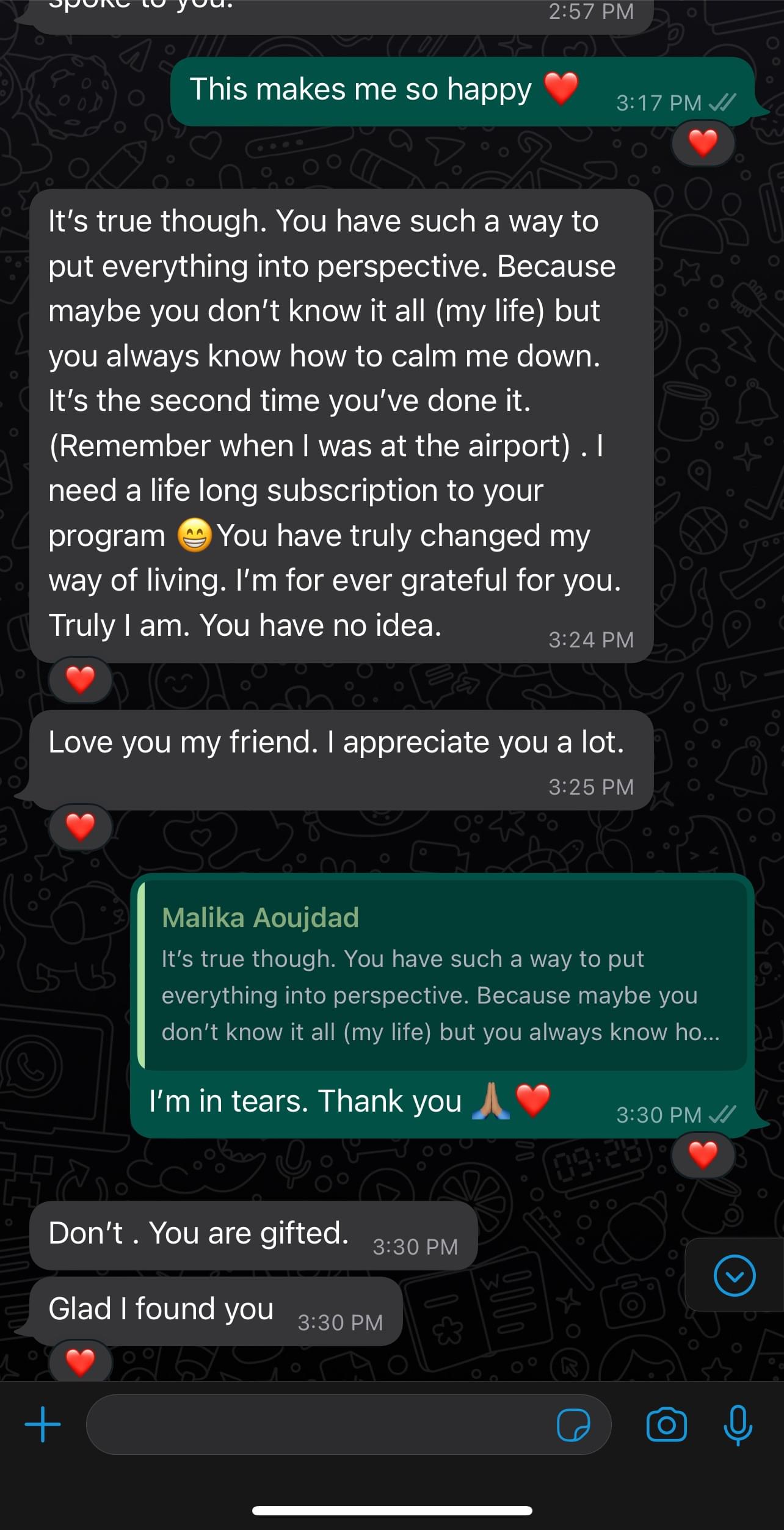This screenshot has width=784, height=1530.
Task: Record a voice message with microphone
Action: [x=738, y=1424]
